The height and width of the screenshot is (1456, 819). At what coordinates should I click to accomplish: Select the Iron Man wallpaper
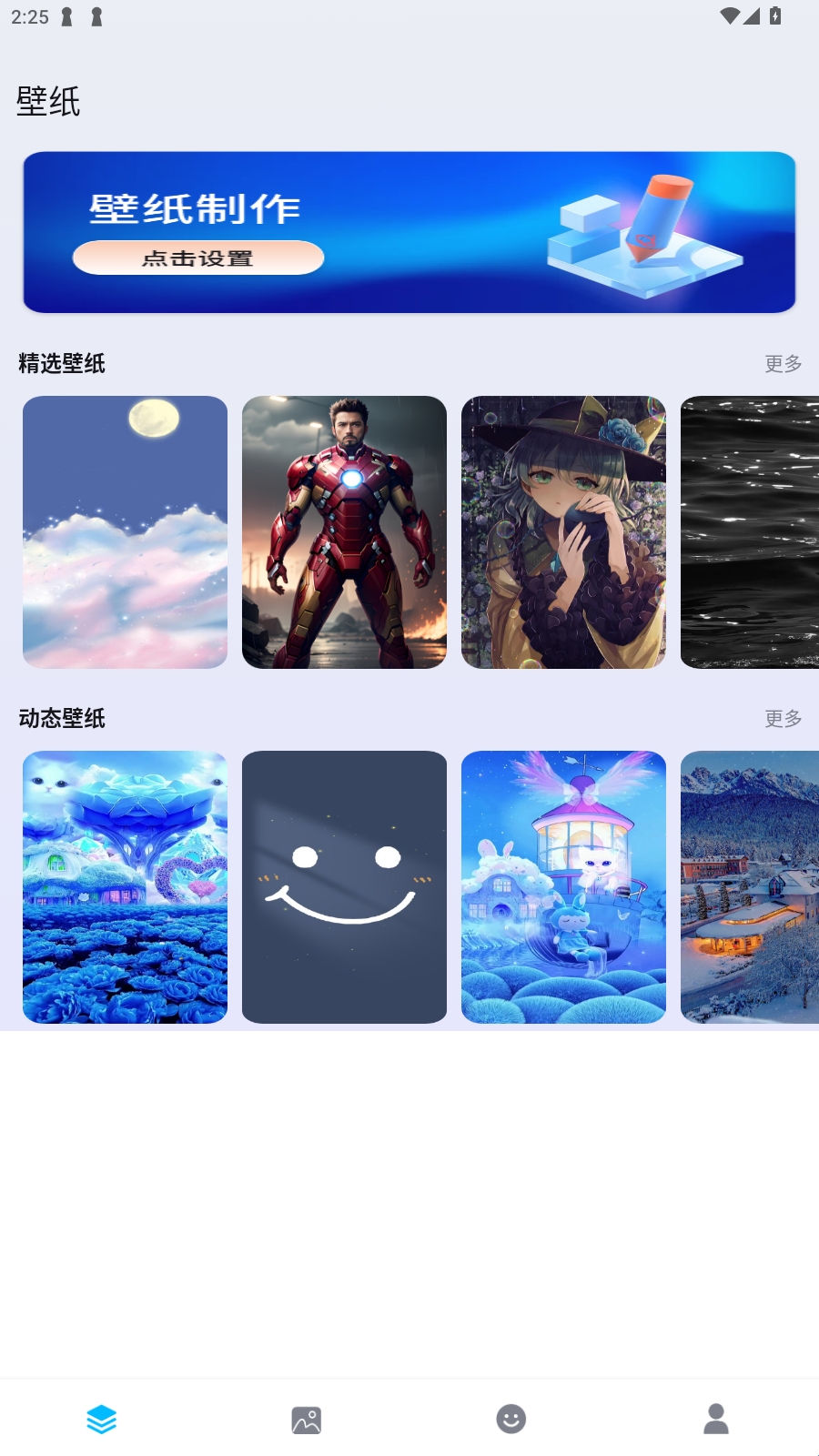(344, 532)
